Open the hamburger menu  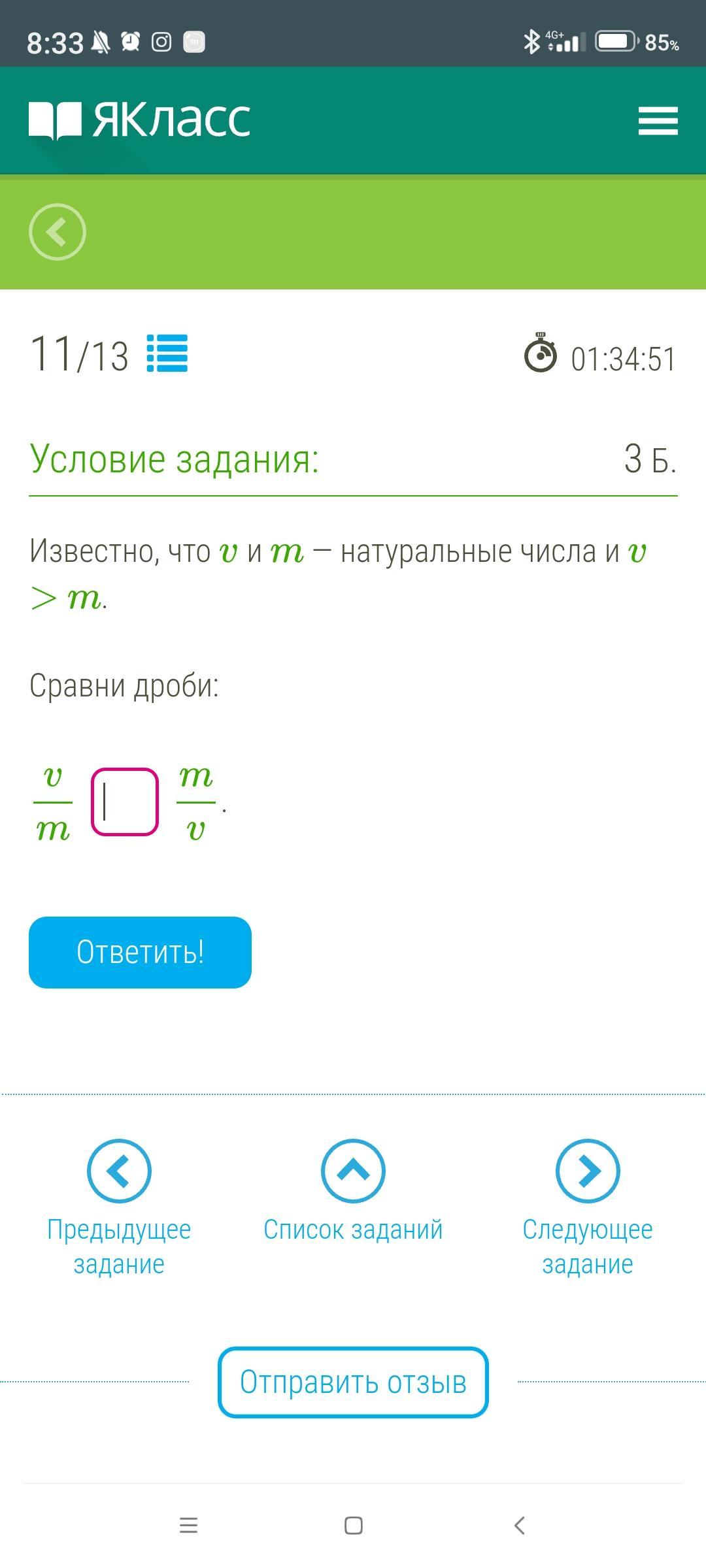tap(658, 121)
